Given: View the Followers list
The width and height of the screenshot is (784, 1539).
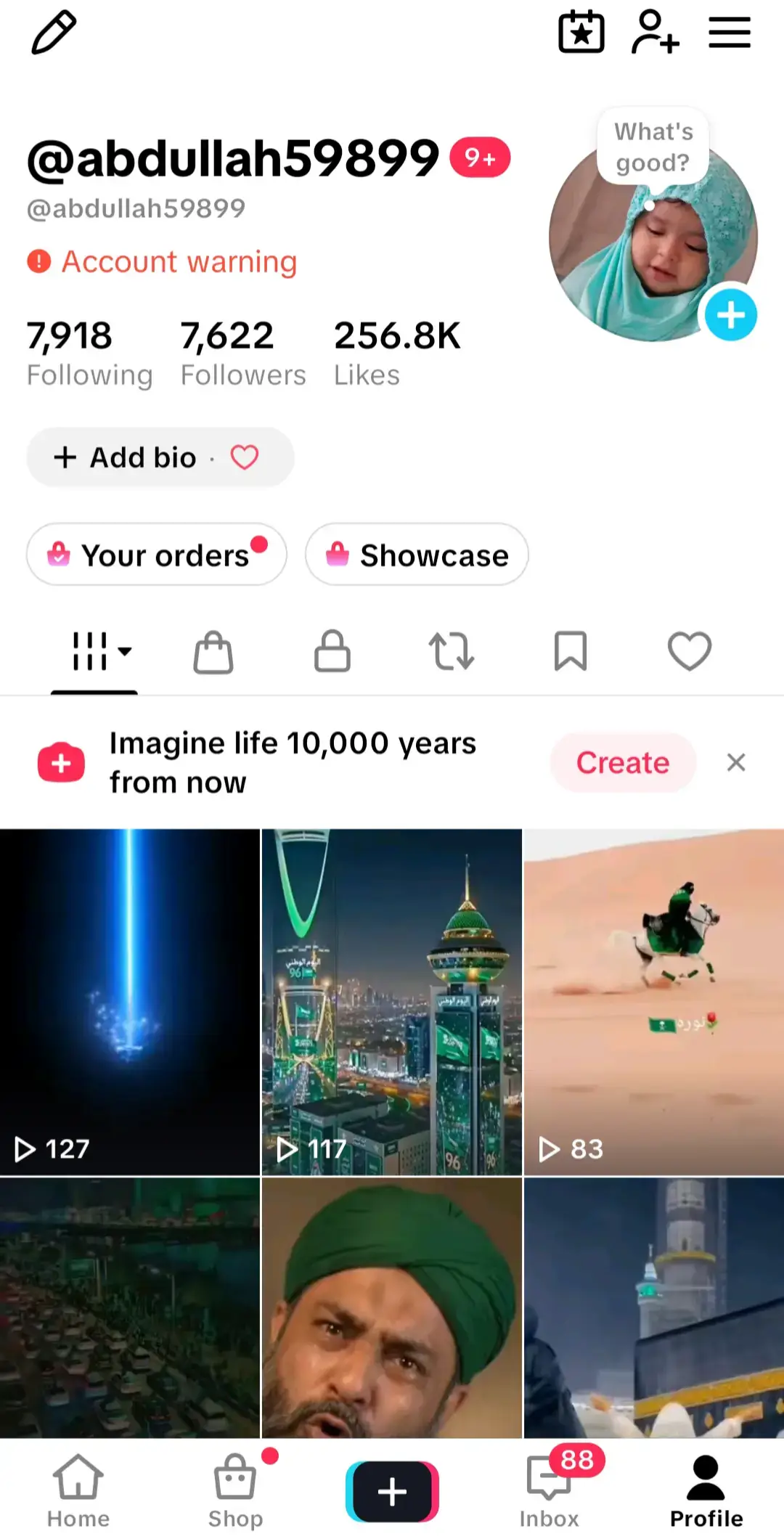Looking at the screenshot, I should [x=243, y=354].
